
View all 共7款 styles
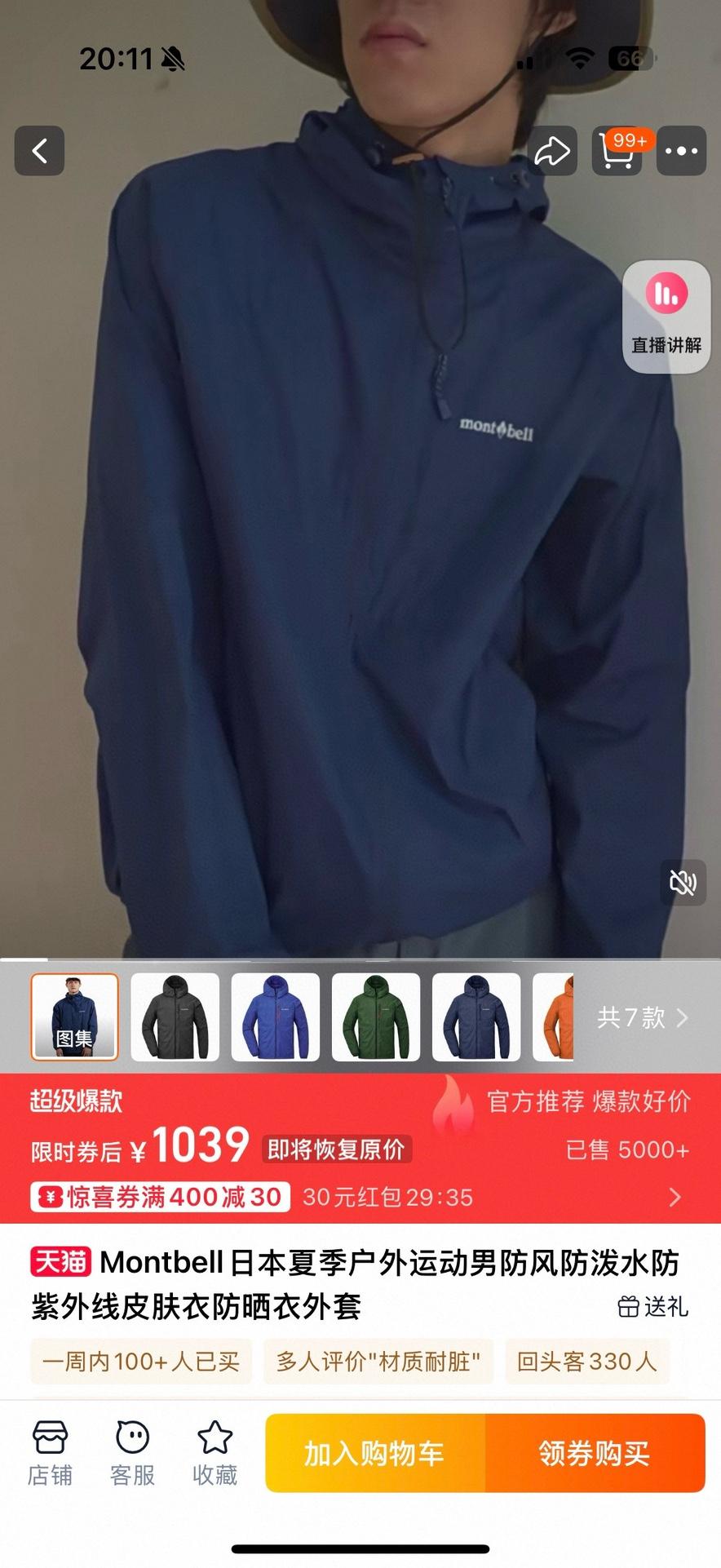click(643, 1017)
